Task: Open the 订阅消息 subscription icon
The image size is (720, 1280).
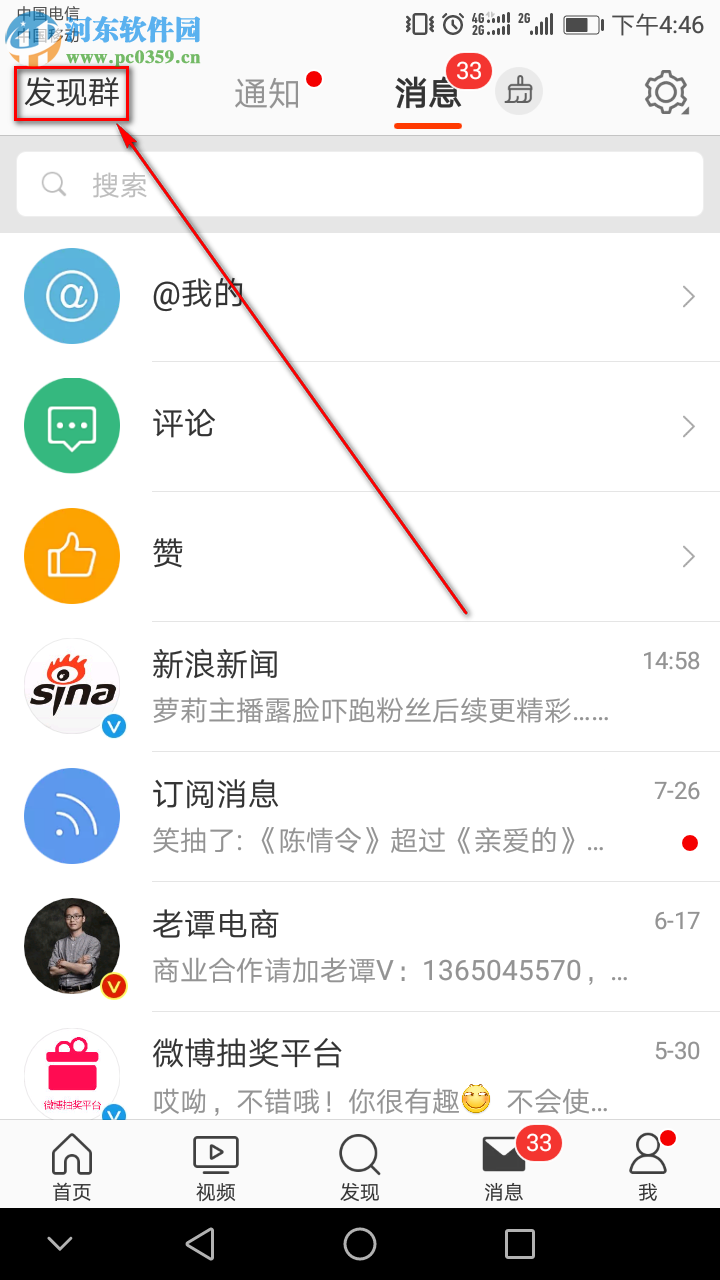Action: point(72,816)
